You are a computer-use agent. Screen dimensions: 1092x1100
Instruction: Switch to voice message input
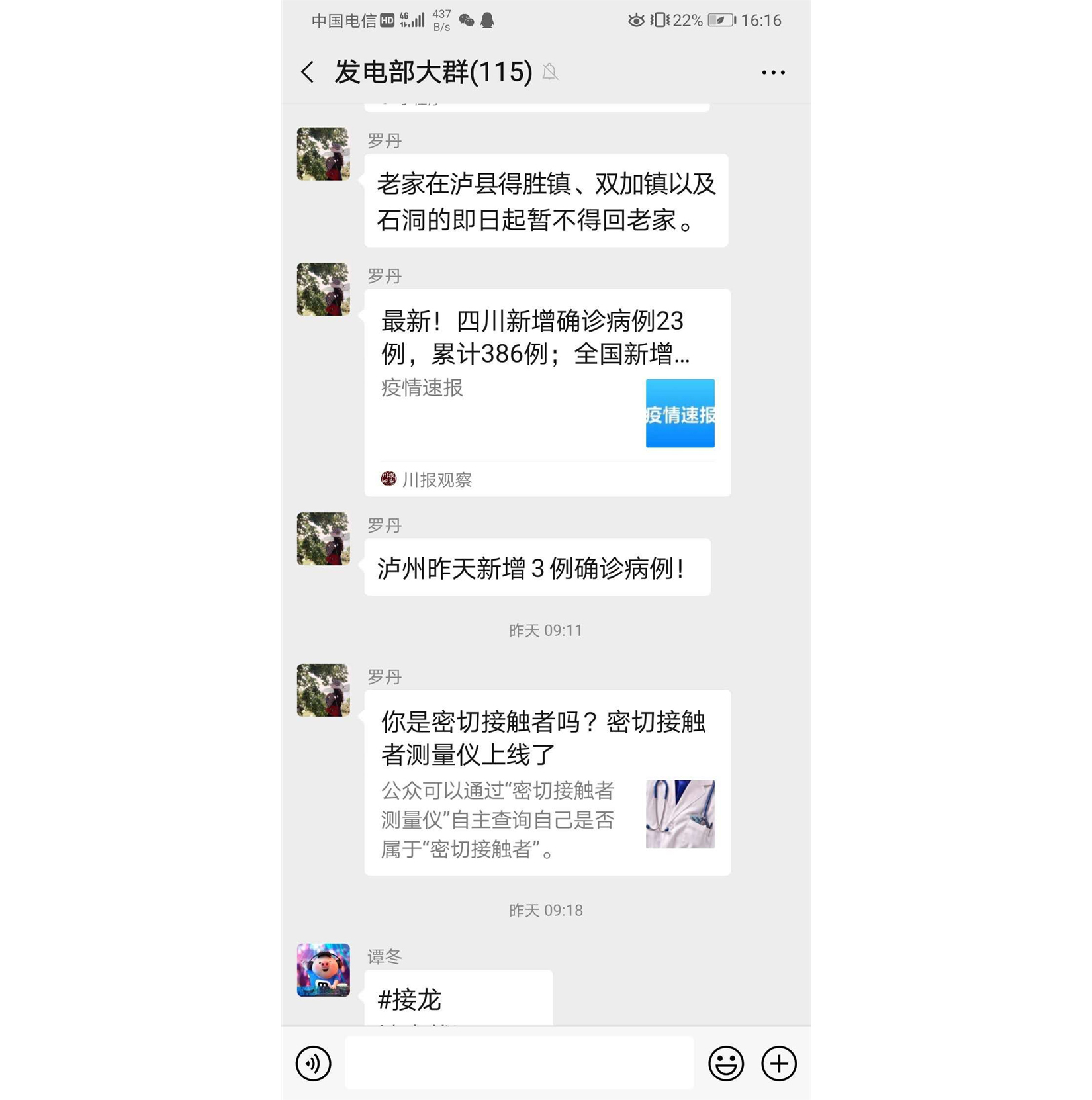pyautogui.click(x=313, y=1064)
